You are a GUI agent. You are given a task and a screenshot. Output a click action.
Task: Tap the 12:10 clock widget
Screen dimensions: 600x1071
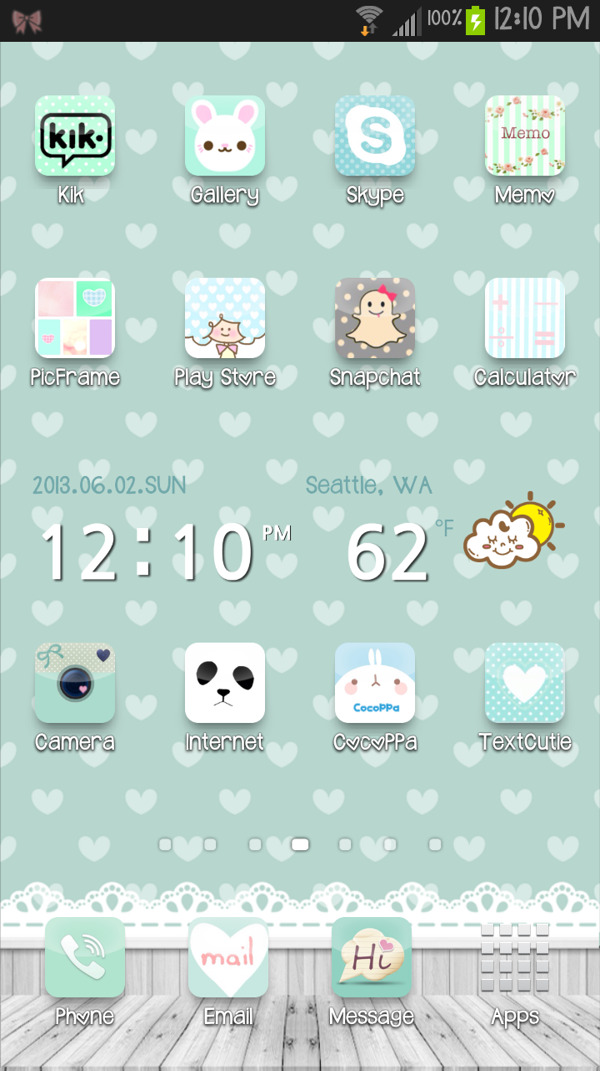click(x=150, y=550)
